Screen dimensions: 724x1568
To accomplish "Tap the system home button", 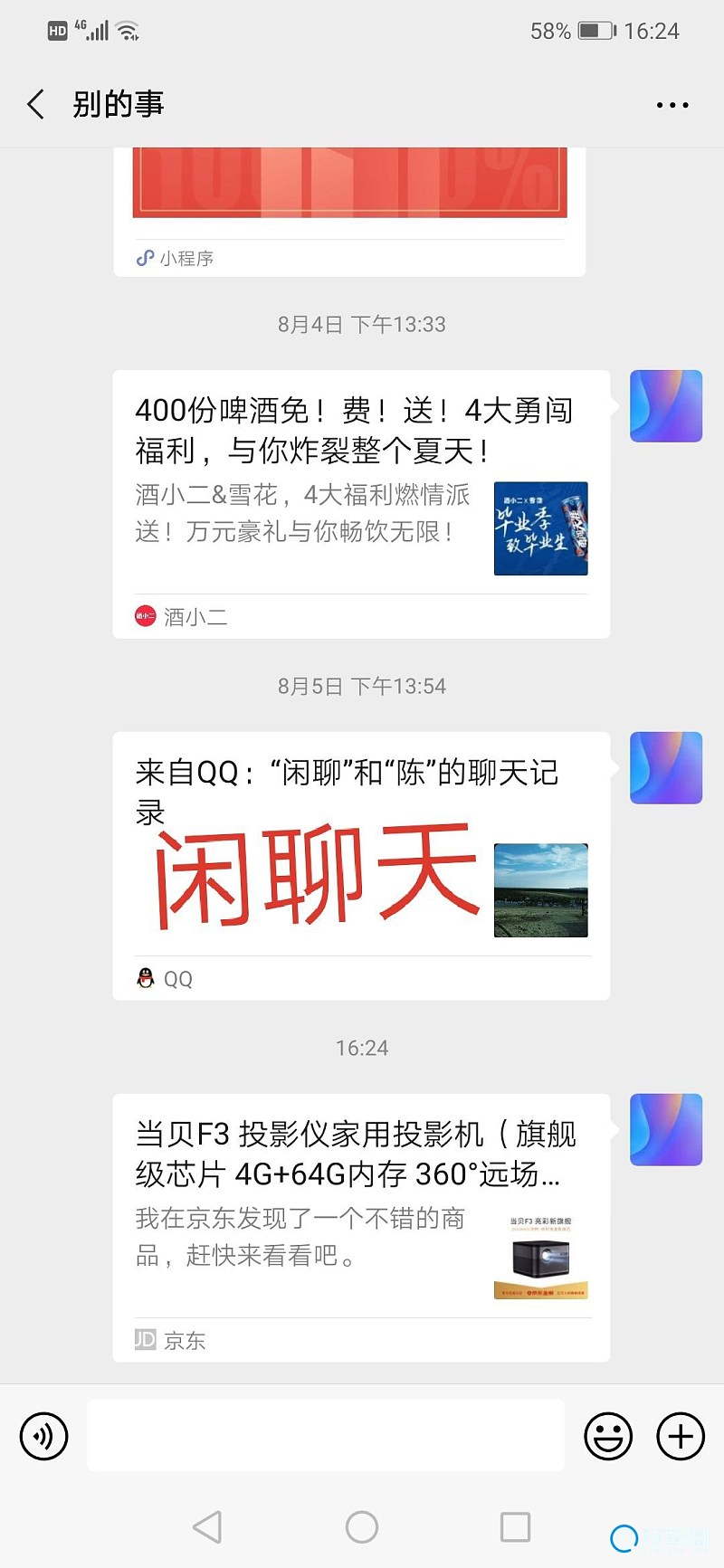I will 362,1527.
